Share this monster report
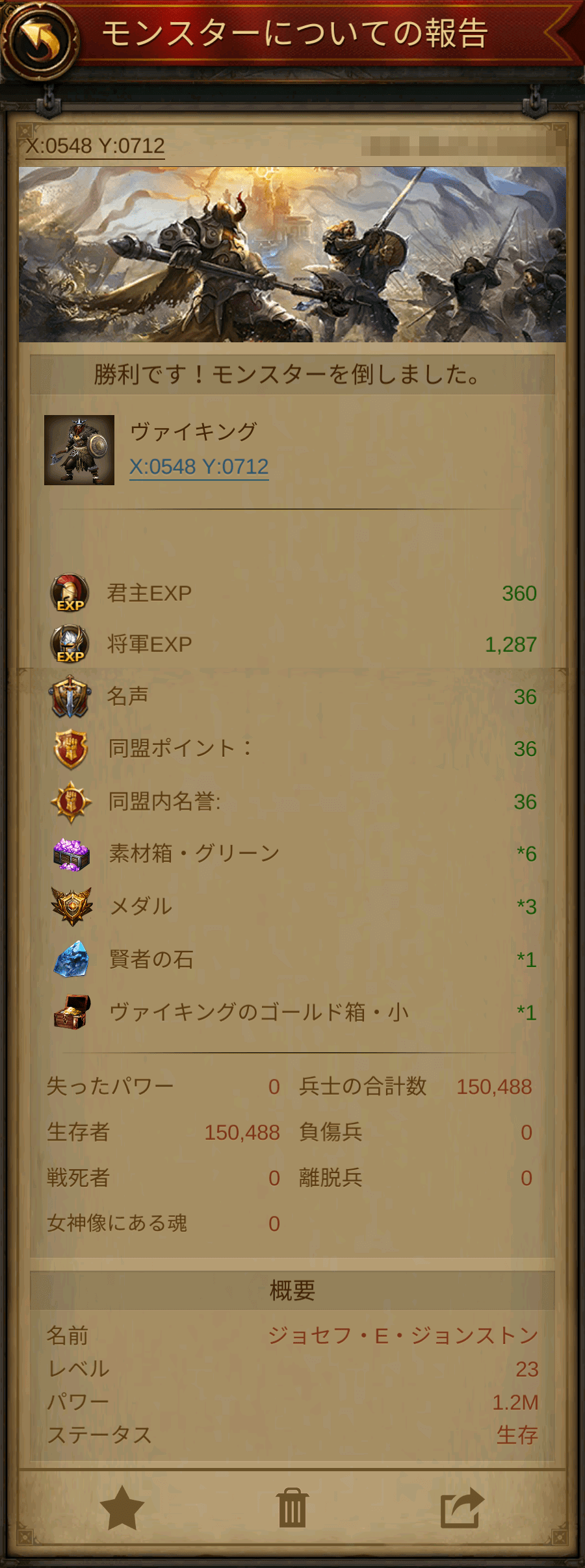Image resolution: width=585 pixels, height=1568 pixels. coord(462,1508)
